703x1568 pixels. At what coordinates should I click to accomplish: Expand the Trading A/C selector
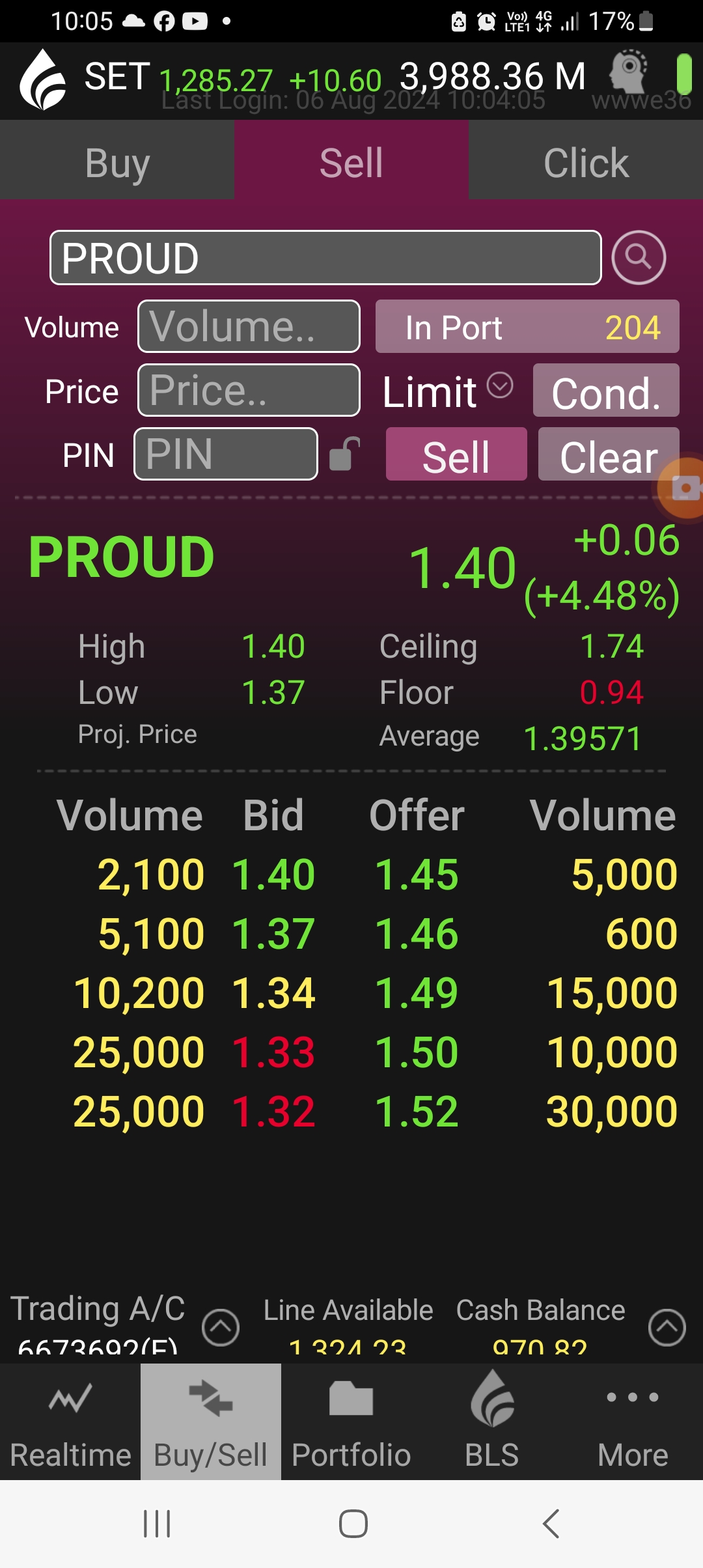pos(221,1327)
